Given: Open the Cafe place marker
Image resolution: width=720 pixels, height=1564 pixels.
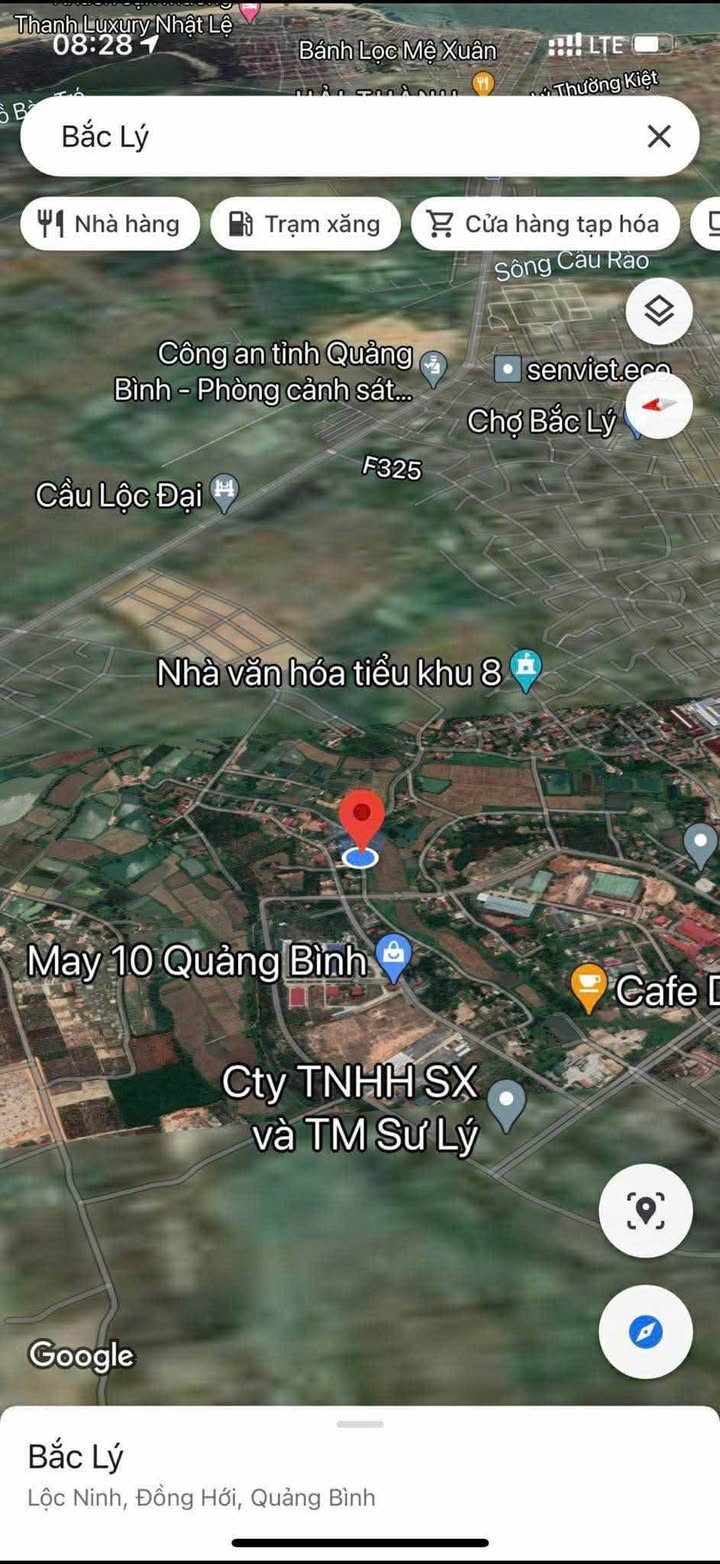Looking at the screenshot, I should pyautogui.click(x=588, y=989).
